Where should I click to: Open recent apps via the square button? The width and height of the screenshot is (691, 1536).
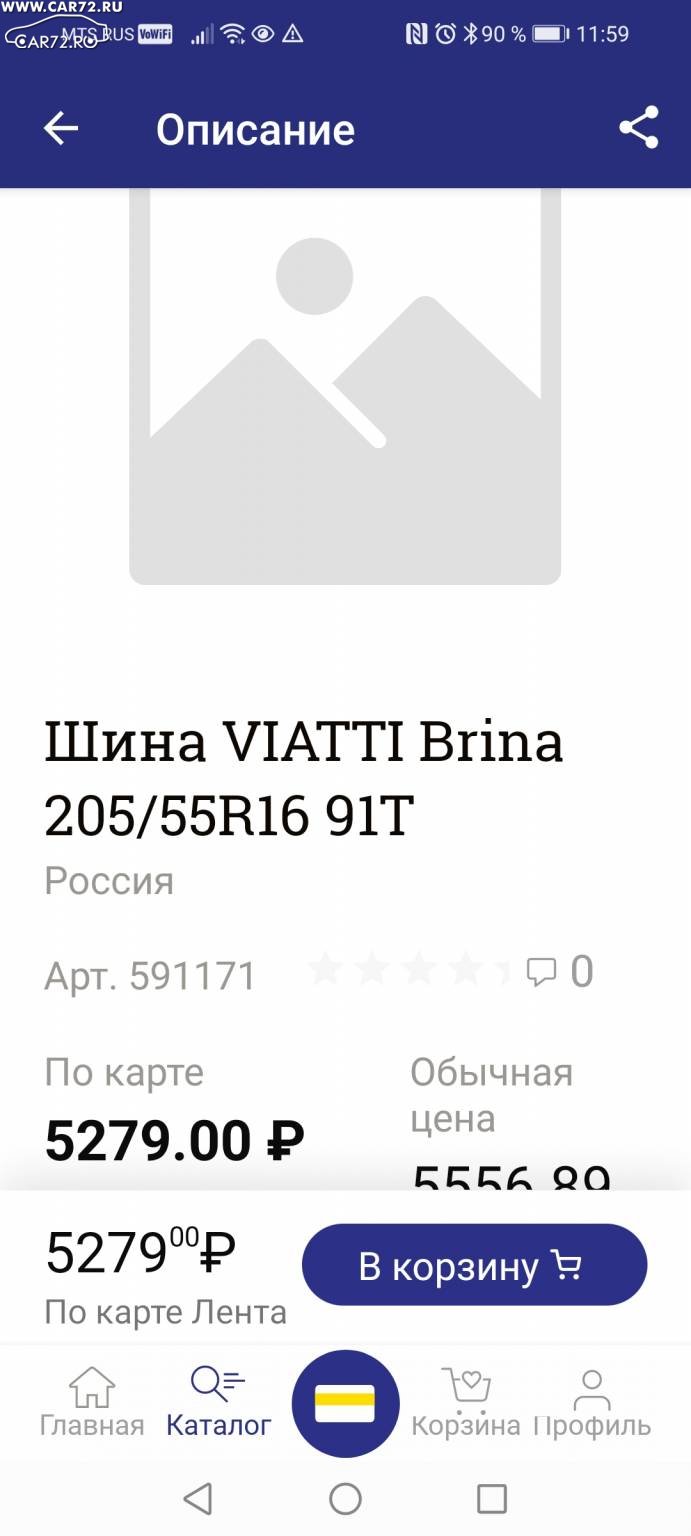click(x=492, y=1498)
